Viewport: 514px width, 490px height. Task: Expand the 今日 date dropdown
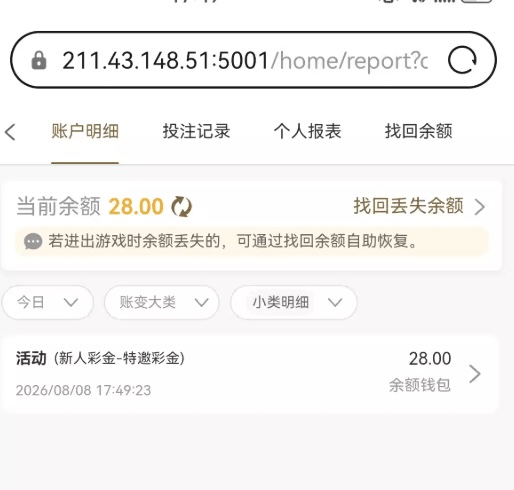tap(48, 302)
